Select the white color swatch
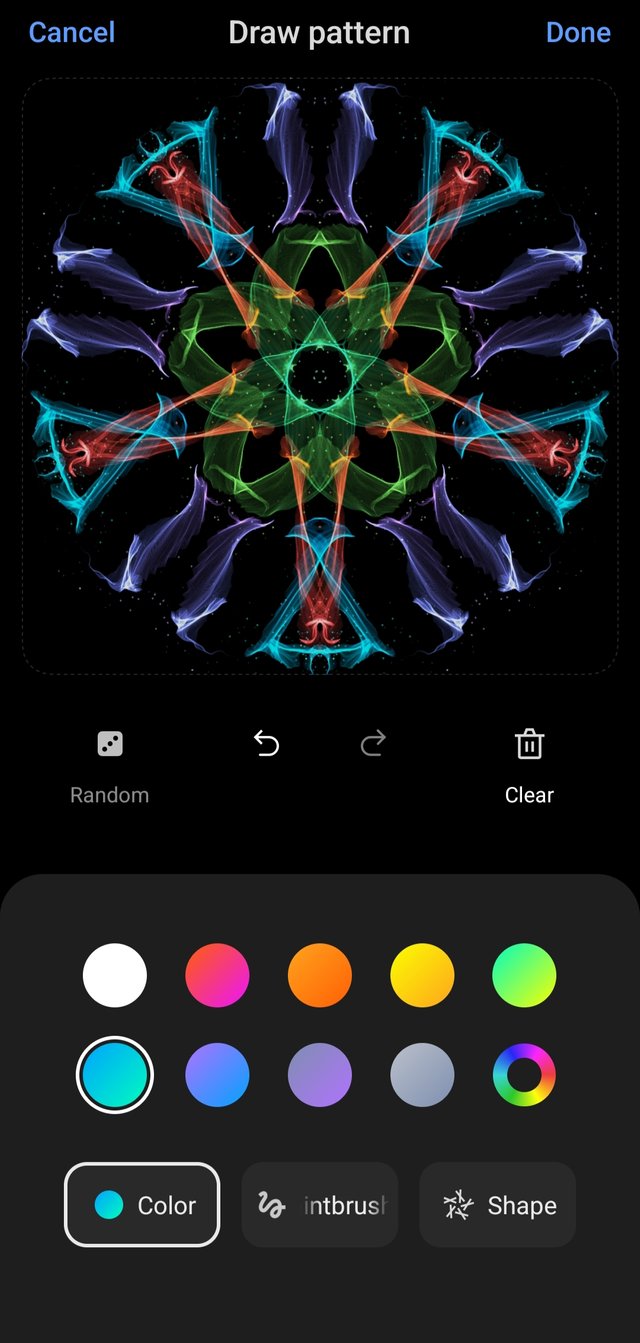Screen dimensions: 640x1343 (x=115, y=975)
